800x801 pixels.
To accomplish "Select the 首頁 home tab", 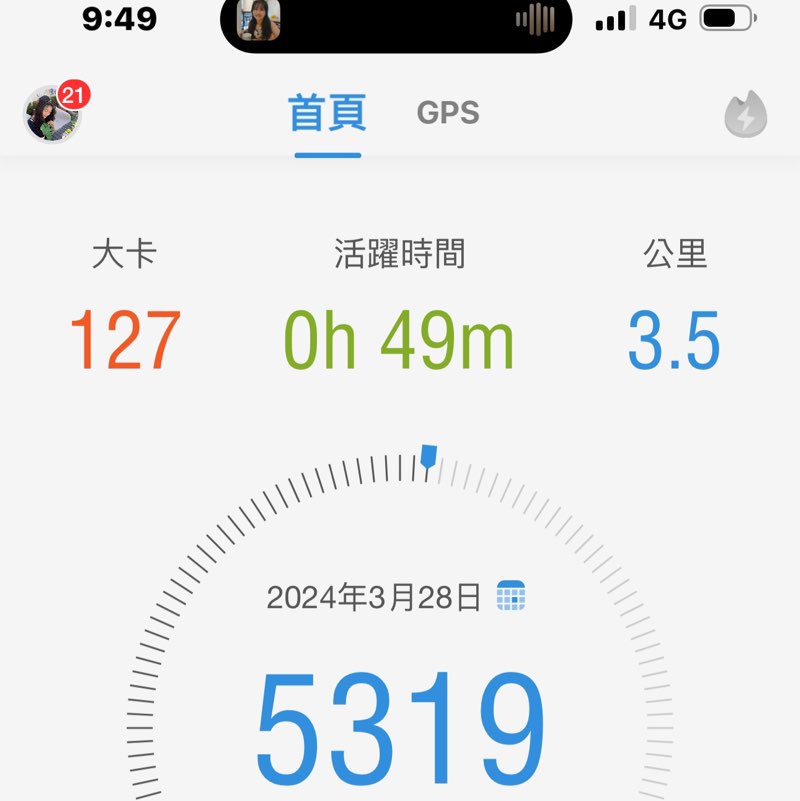I will [328, 112].
